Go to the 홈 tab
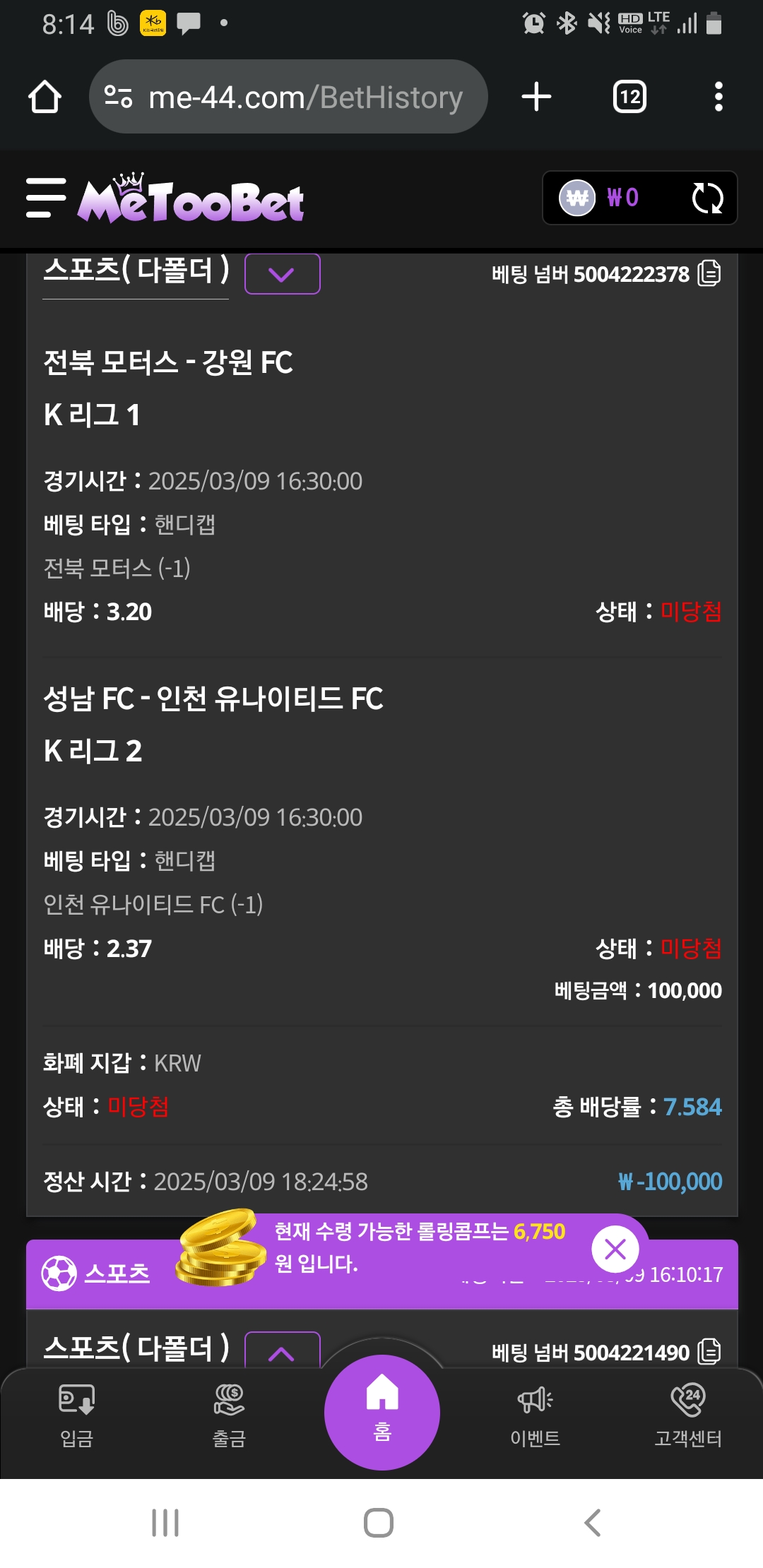Image resolution: width=763 pixels, height=1568 pixels. click(x=382, y=1413)
